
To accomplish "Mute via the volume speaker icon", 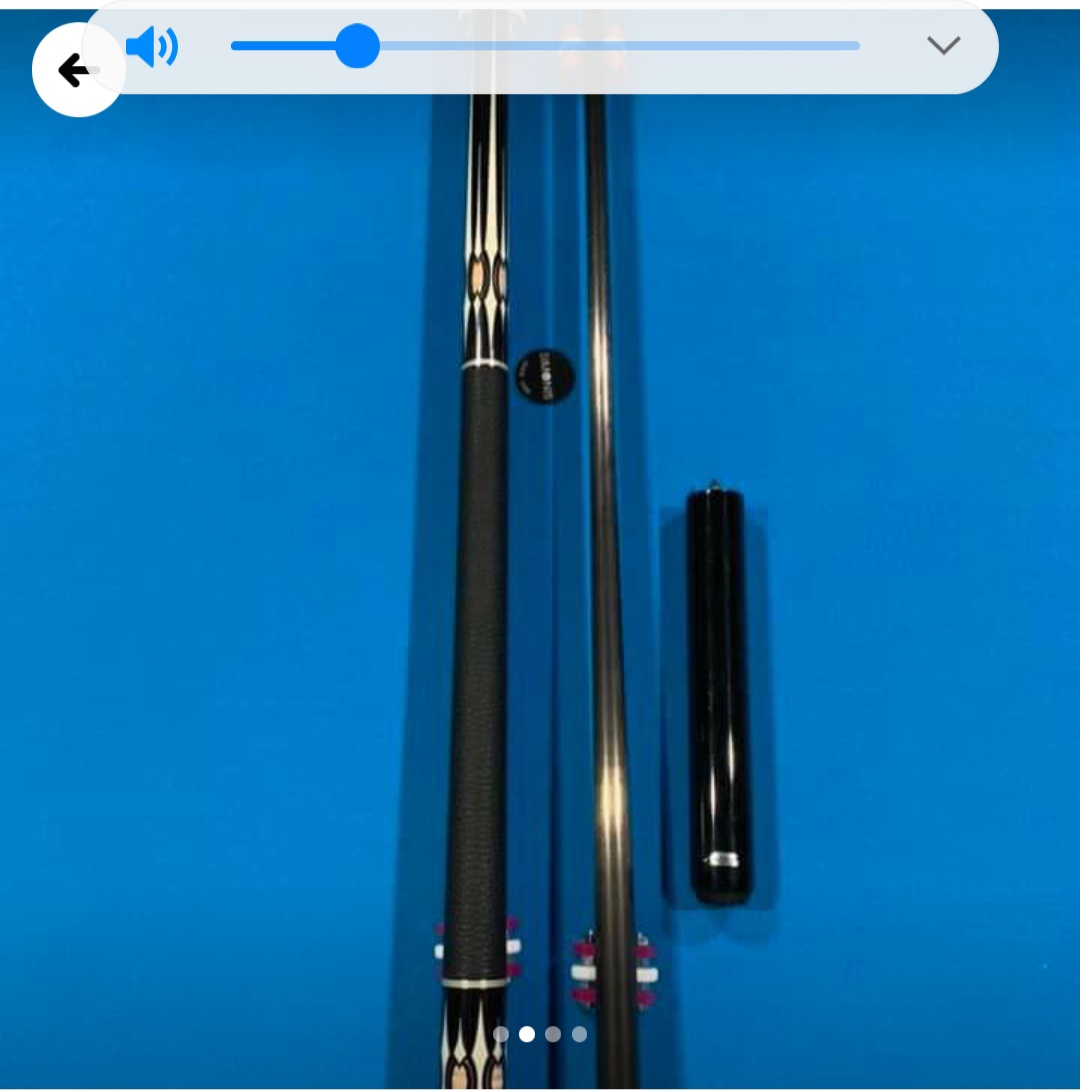I will [x=152, y=47].
